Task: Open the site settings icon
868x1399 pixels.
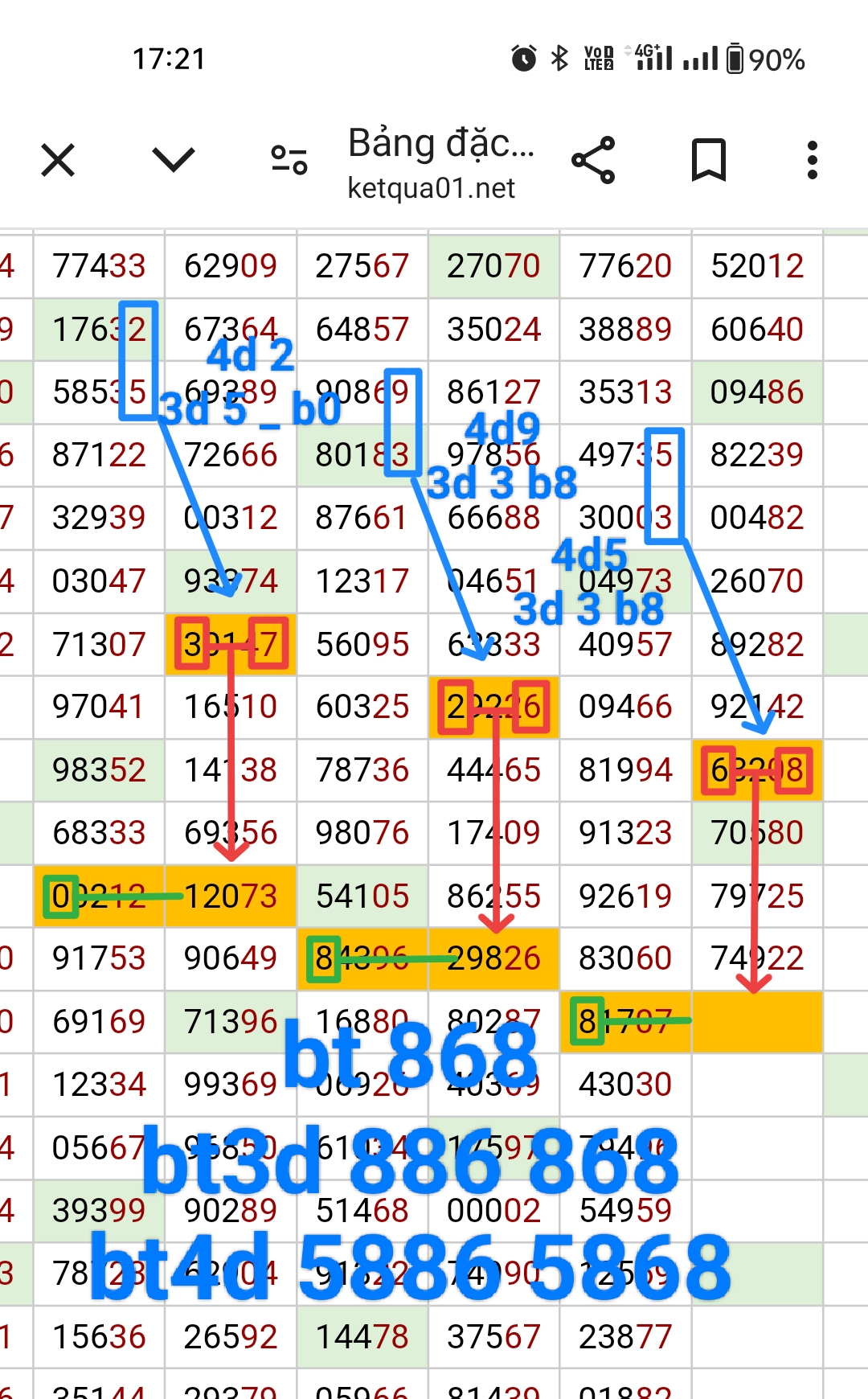Action: pyautogui.click(x=289, y=160)
